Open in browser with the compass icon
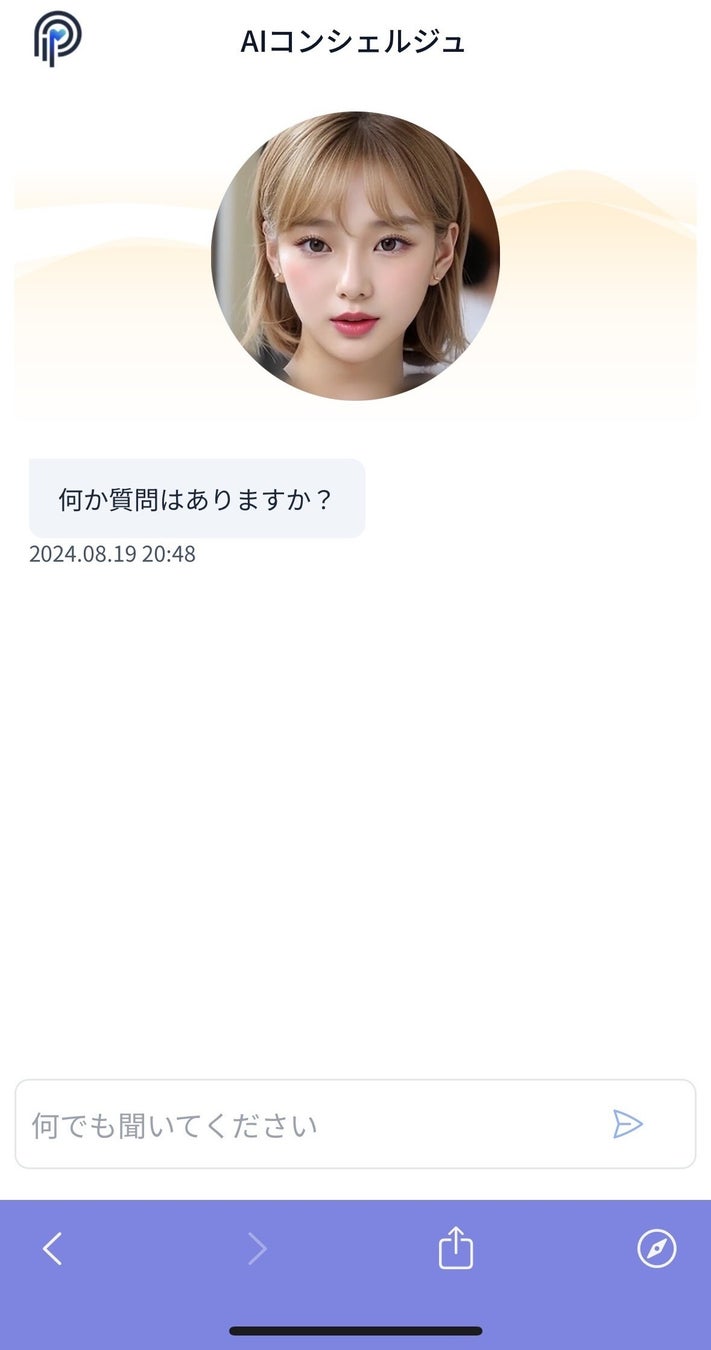The height and width of the screenshot is (1350, 711). pos(657,1248)
